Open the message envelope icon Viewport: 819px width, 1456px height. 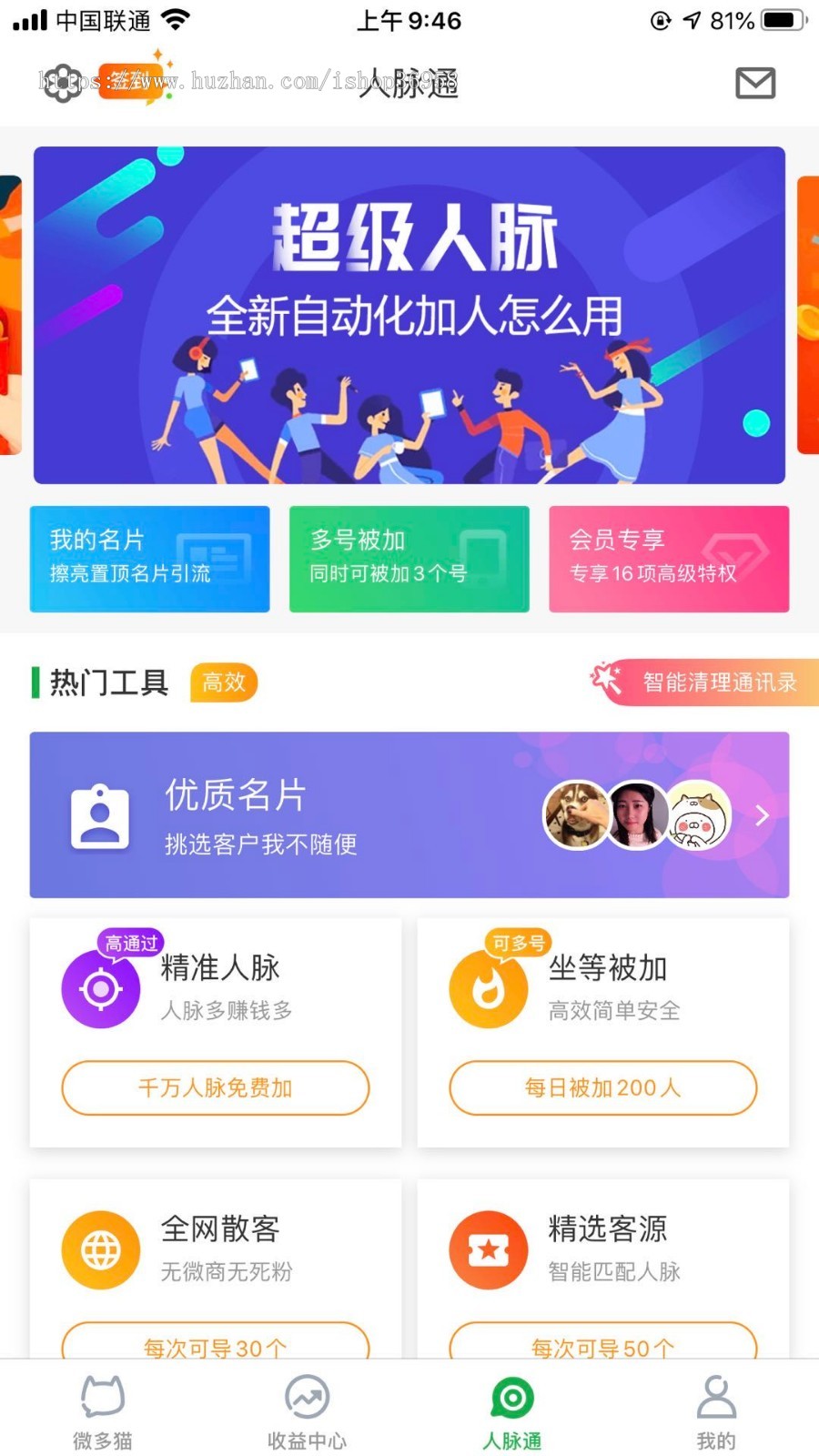point(755,83)
